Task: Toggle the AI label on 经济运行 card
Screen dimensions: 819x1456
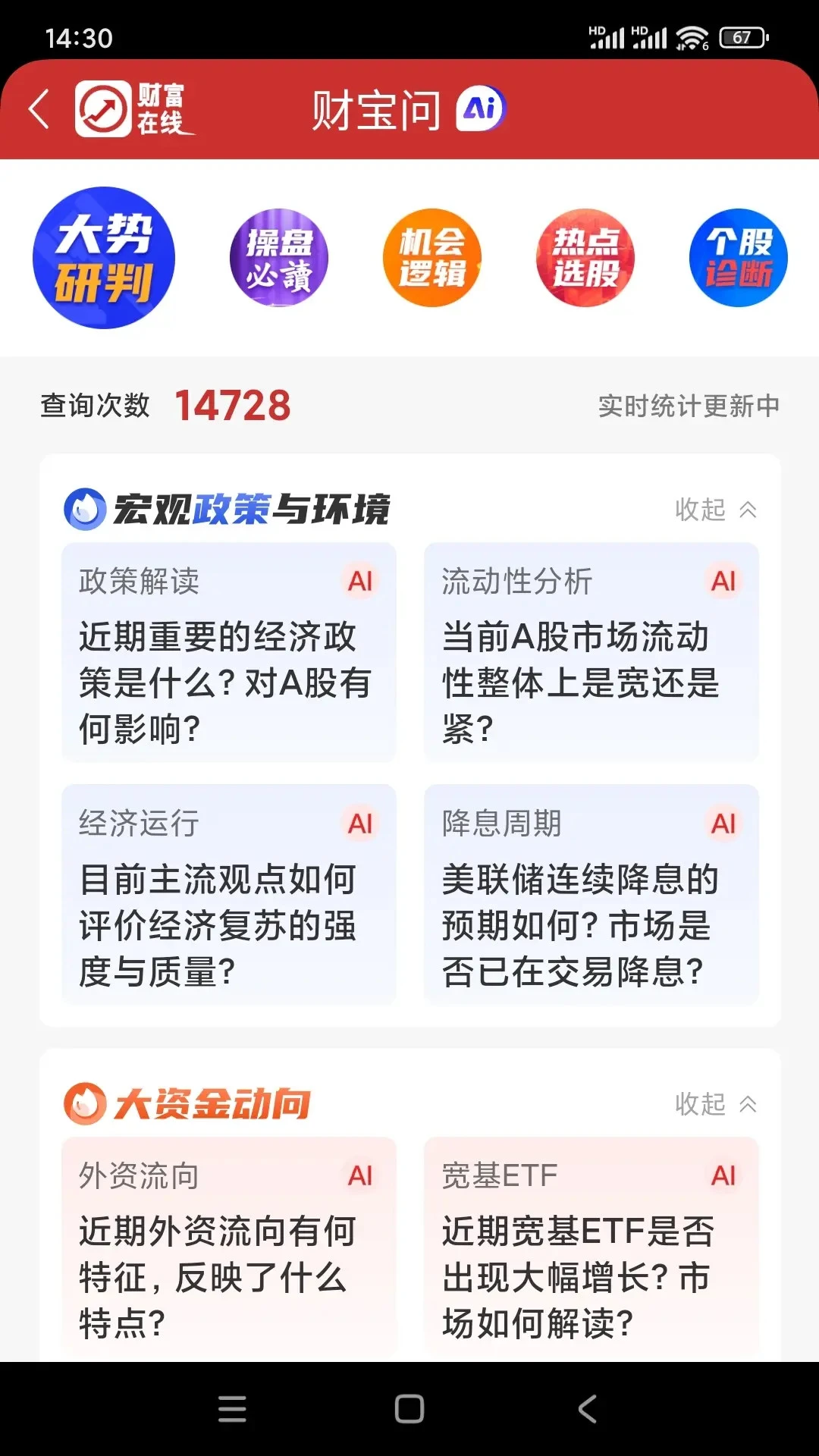Action: pos(362,822)
